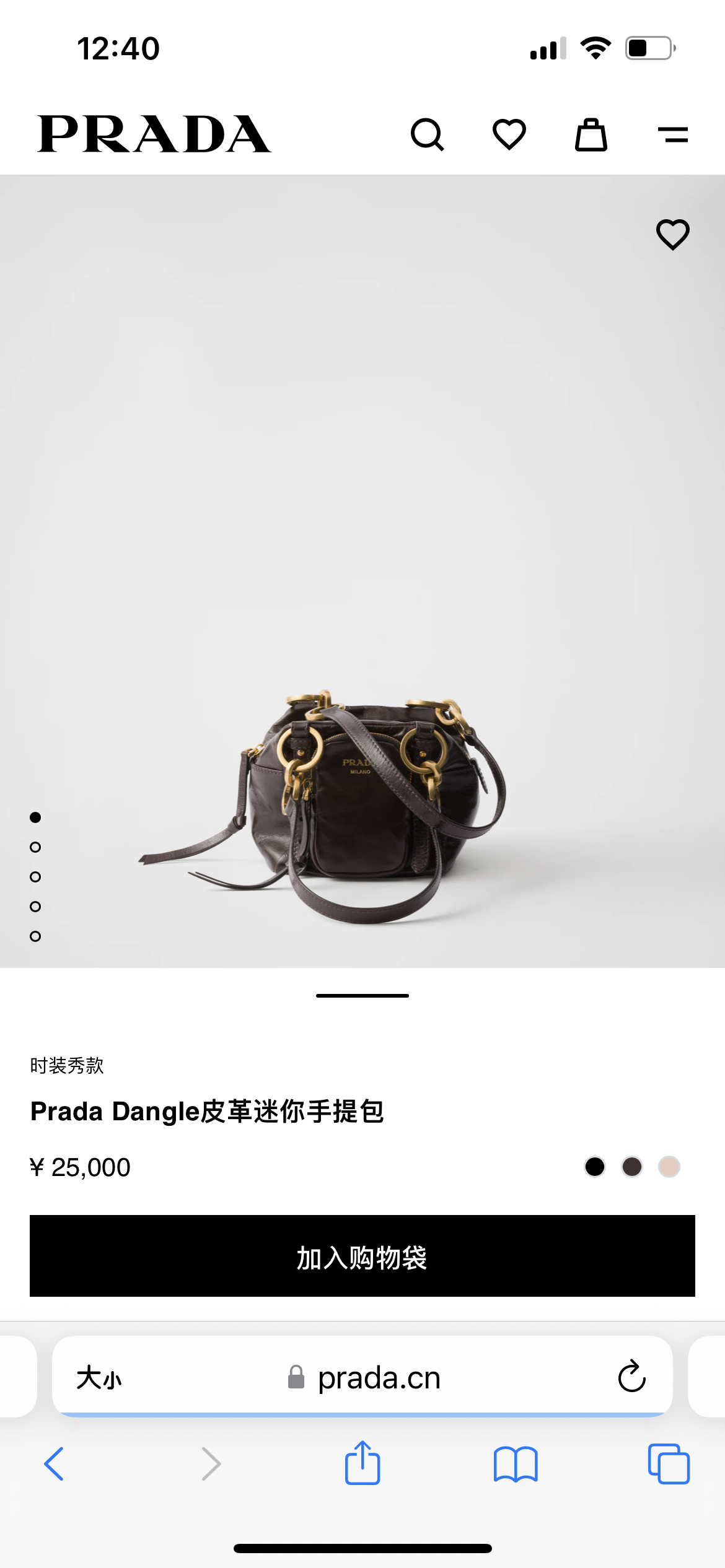Select the beige color swatch
Image resolution: width=725 pixels, height=1568 pixels.
(x=669, y=1167)
